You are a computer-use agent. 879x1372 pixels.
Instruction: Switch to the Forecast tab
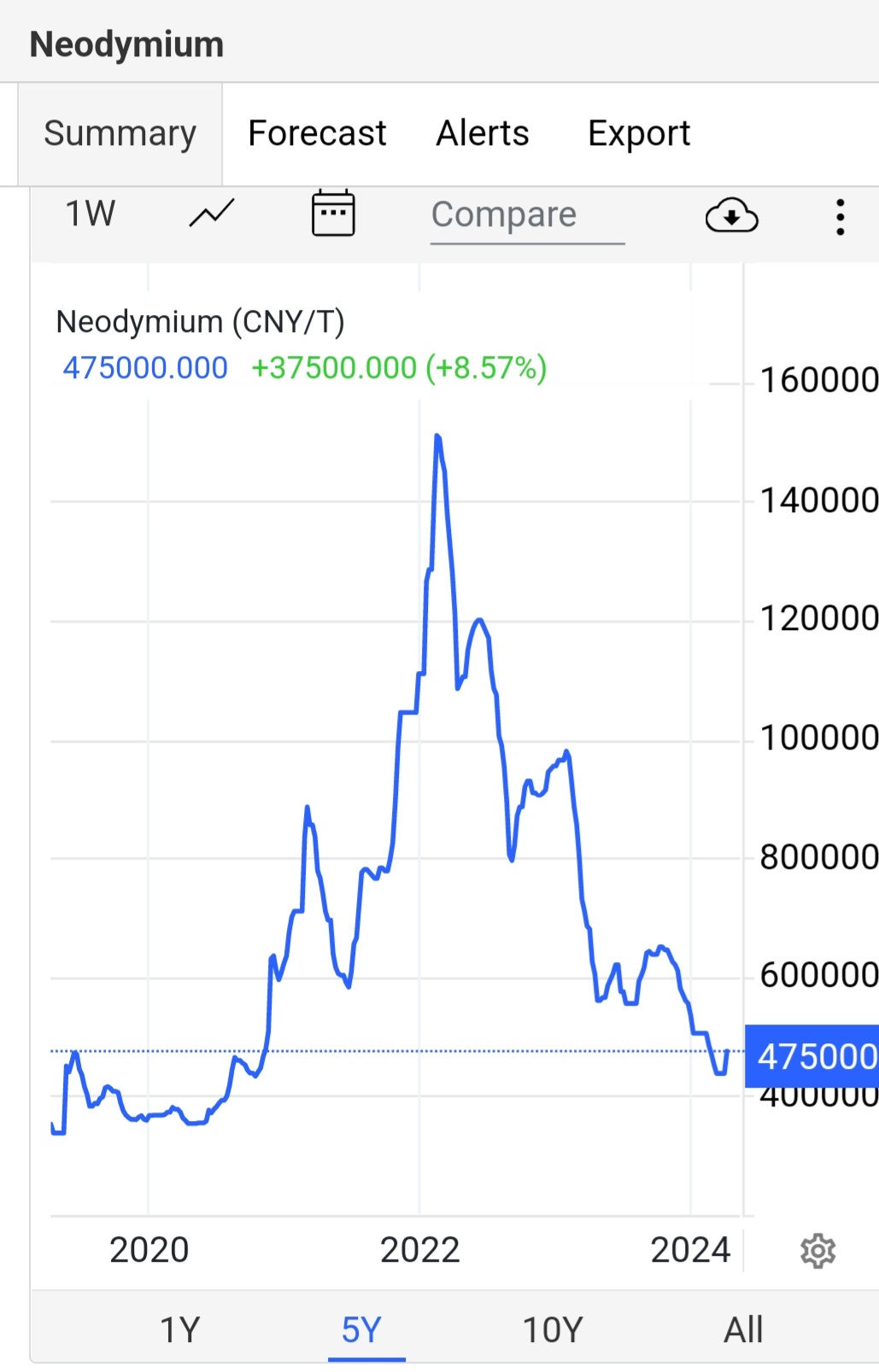(317, 134)
